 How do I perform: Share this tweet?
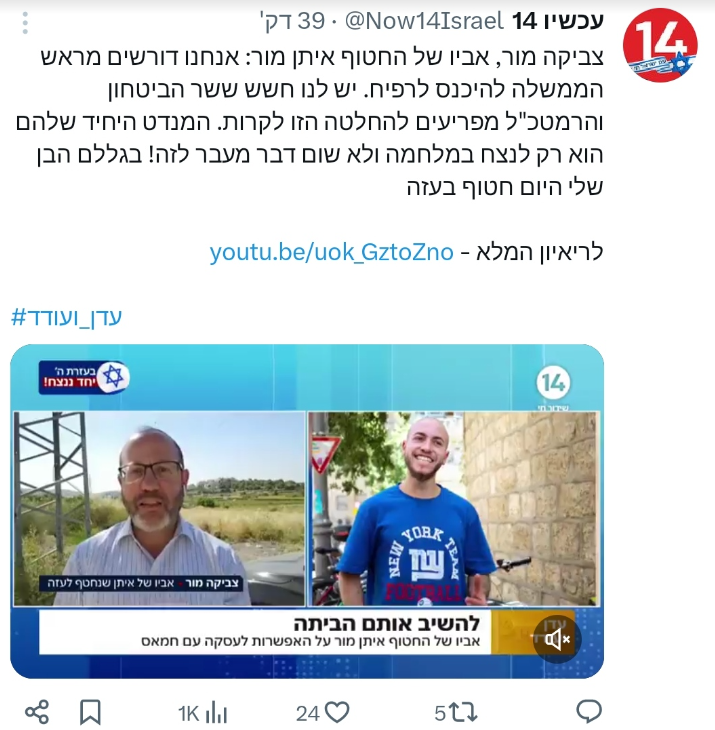tap(37, 712)
